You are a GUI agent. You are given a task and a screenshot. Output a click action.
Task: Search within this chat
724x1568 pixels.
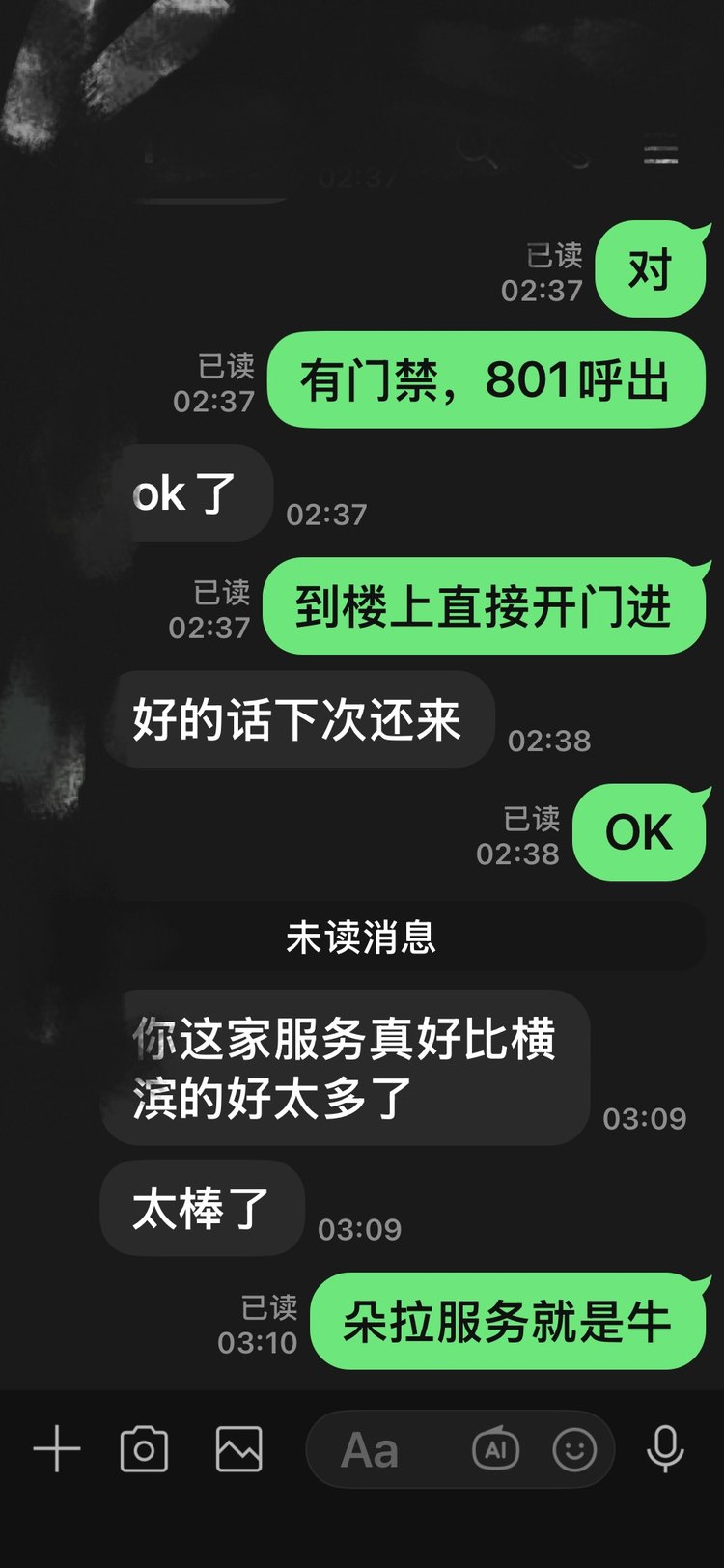(x=476, y=152)
